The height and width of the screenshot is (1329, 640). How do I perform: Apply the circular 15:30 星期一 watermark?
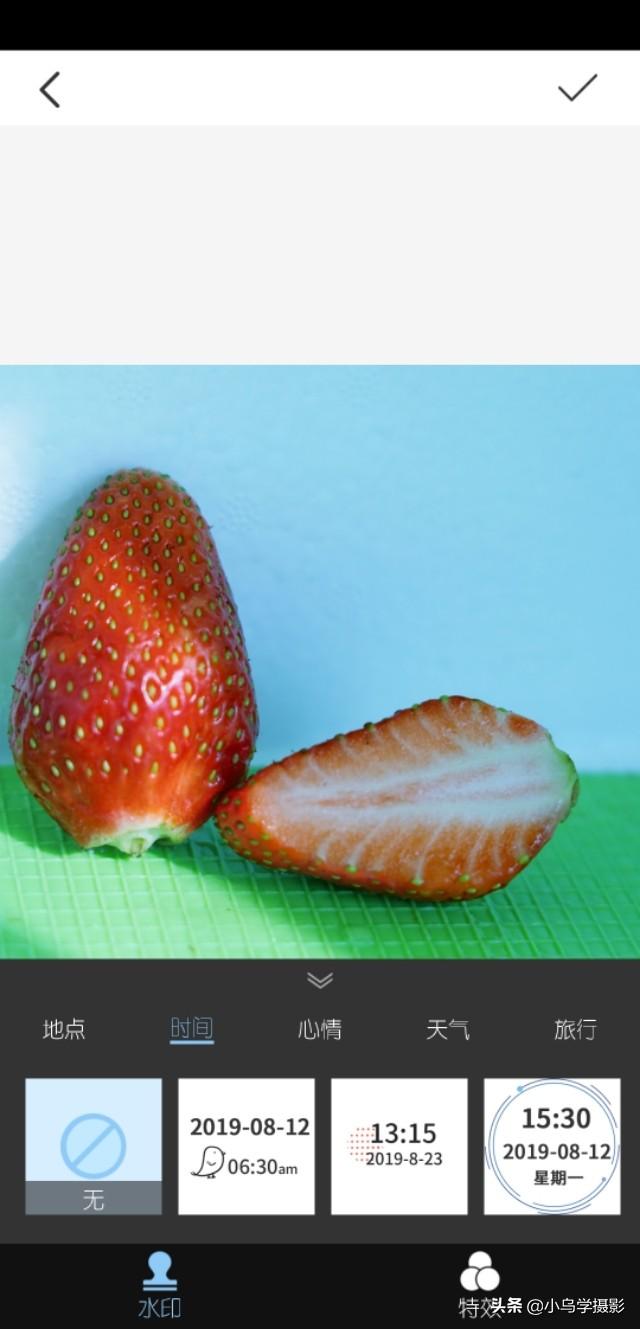552,1146
